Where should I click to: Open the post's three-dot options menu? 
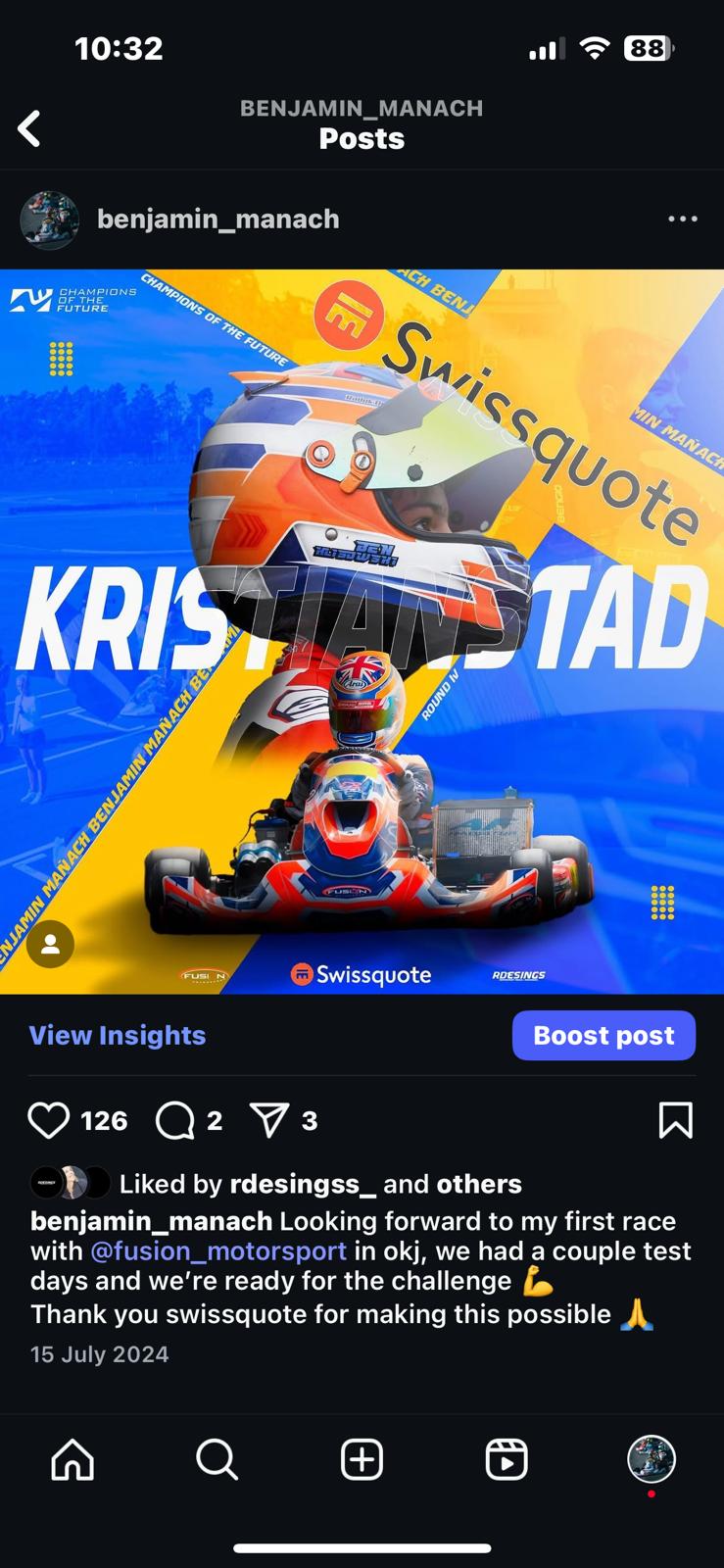point(682,219)
